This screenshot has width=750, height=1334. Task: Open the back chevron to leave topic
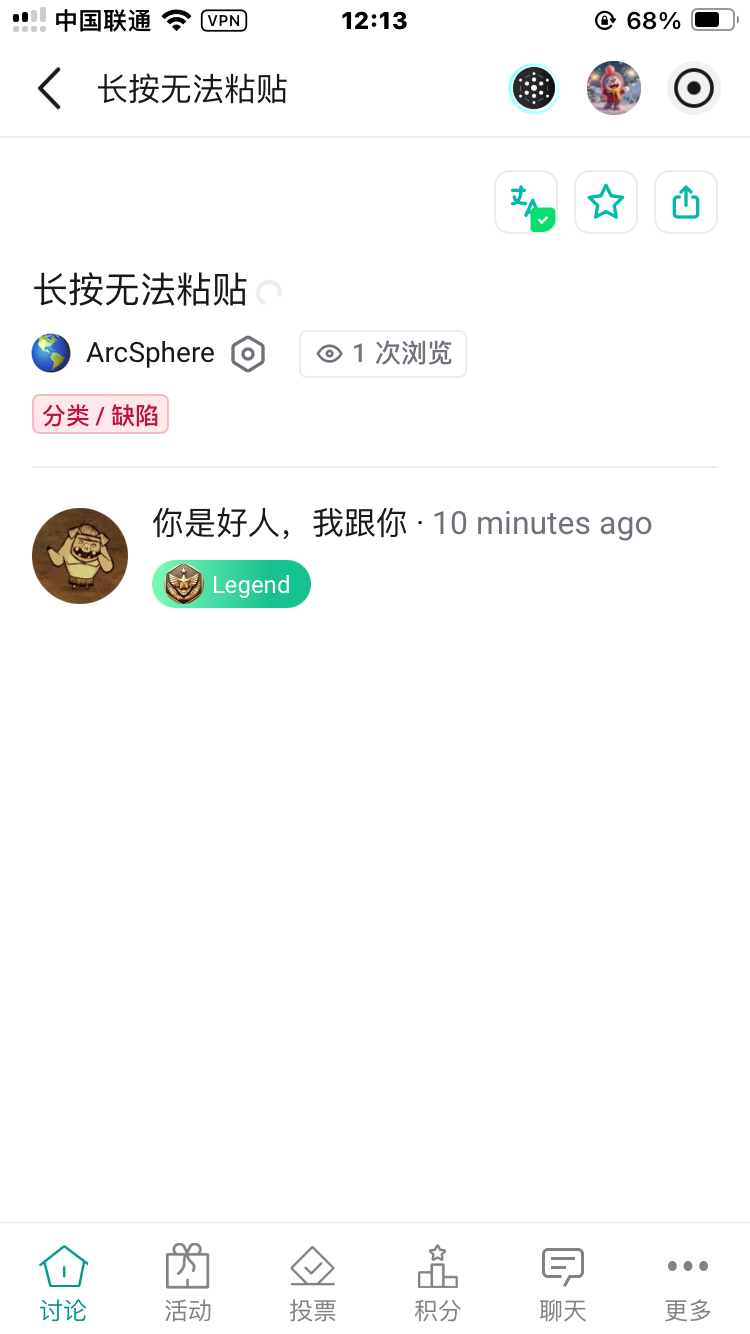[x=49, y=88]
